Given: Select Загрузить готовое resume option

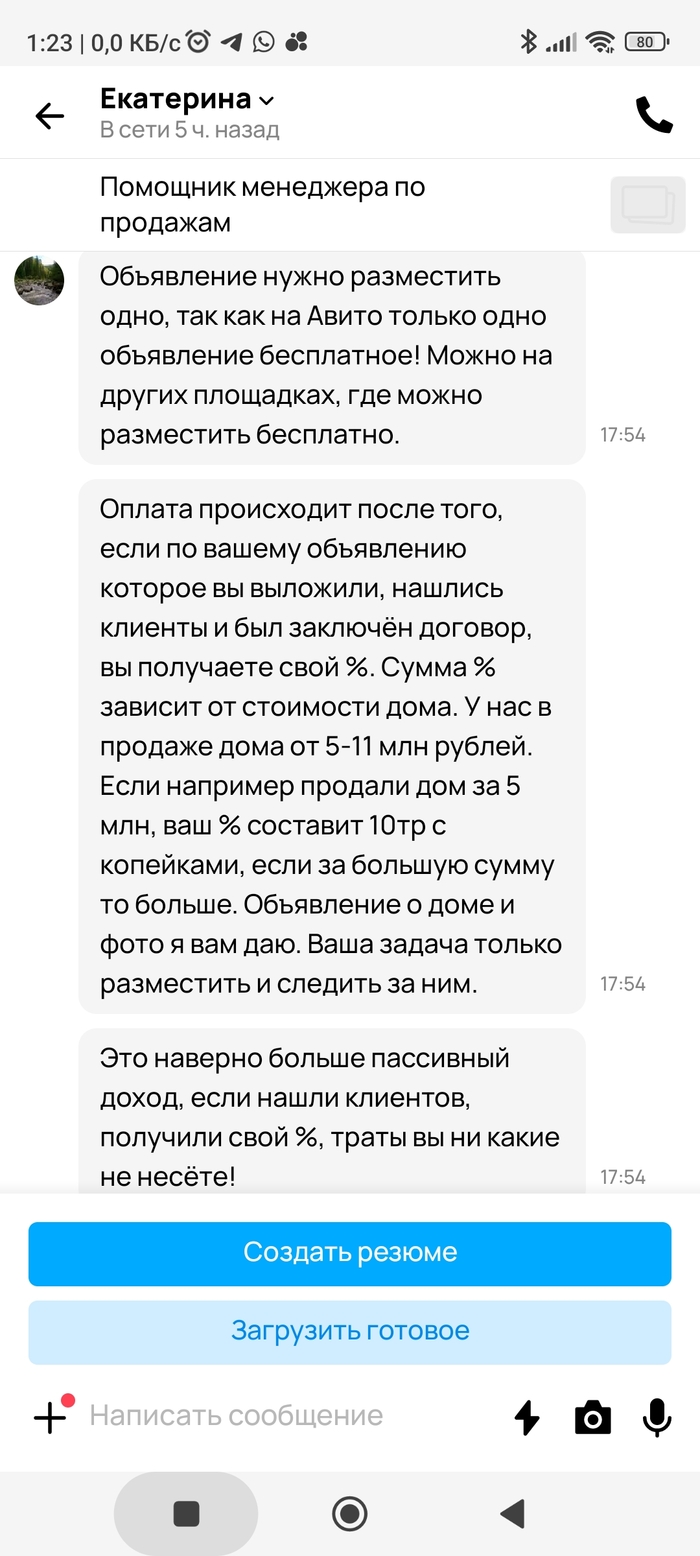Looking at the screenshot, I should pos(349,1331).
